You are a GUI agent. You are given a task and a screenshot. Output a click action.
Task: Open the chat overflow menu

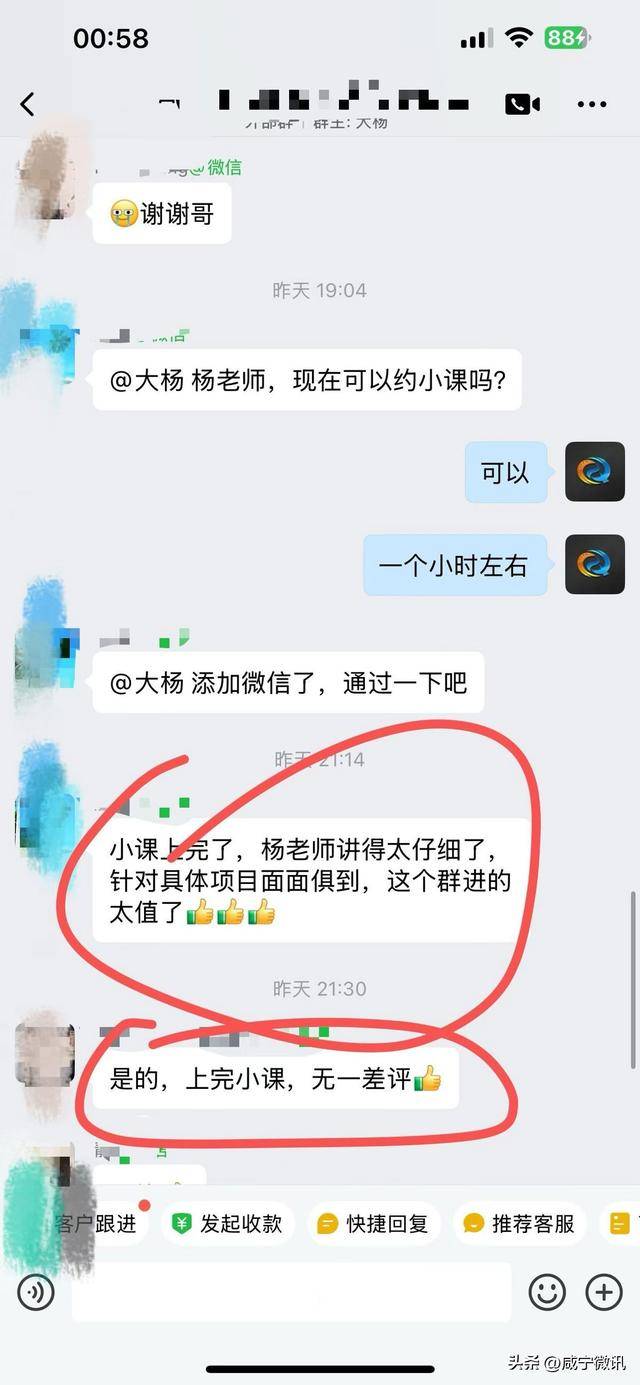(x=592, y=103)
